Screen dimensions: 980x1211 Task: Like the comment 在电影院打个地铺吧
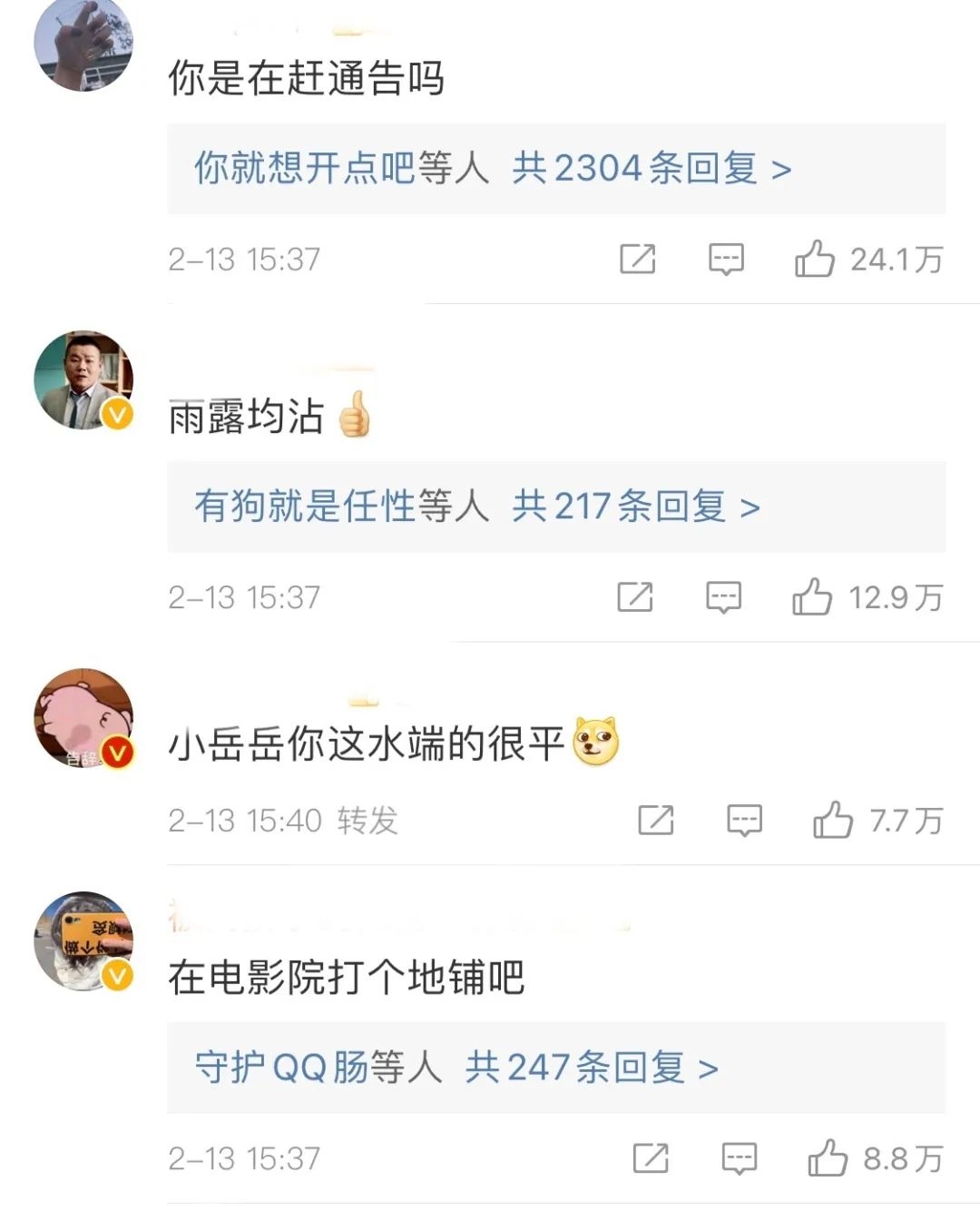pyautogui.click(x=827, y=1158)
